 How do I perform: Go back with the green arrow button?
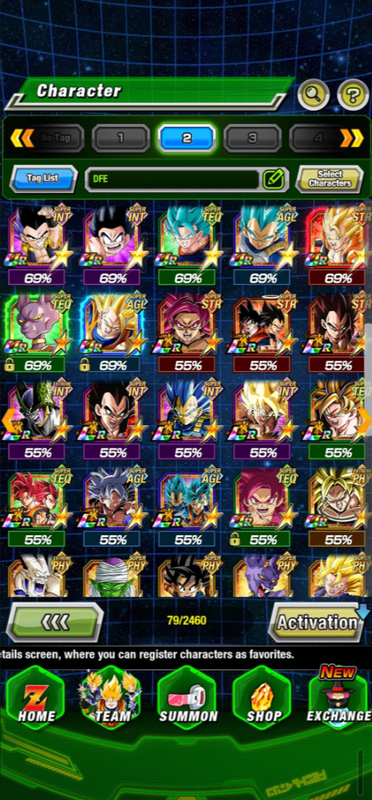point(55,622)
